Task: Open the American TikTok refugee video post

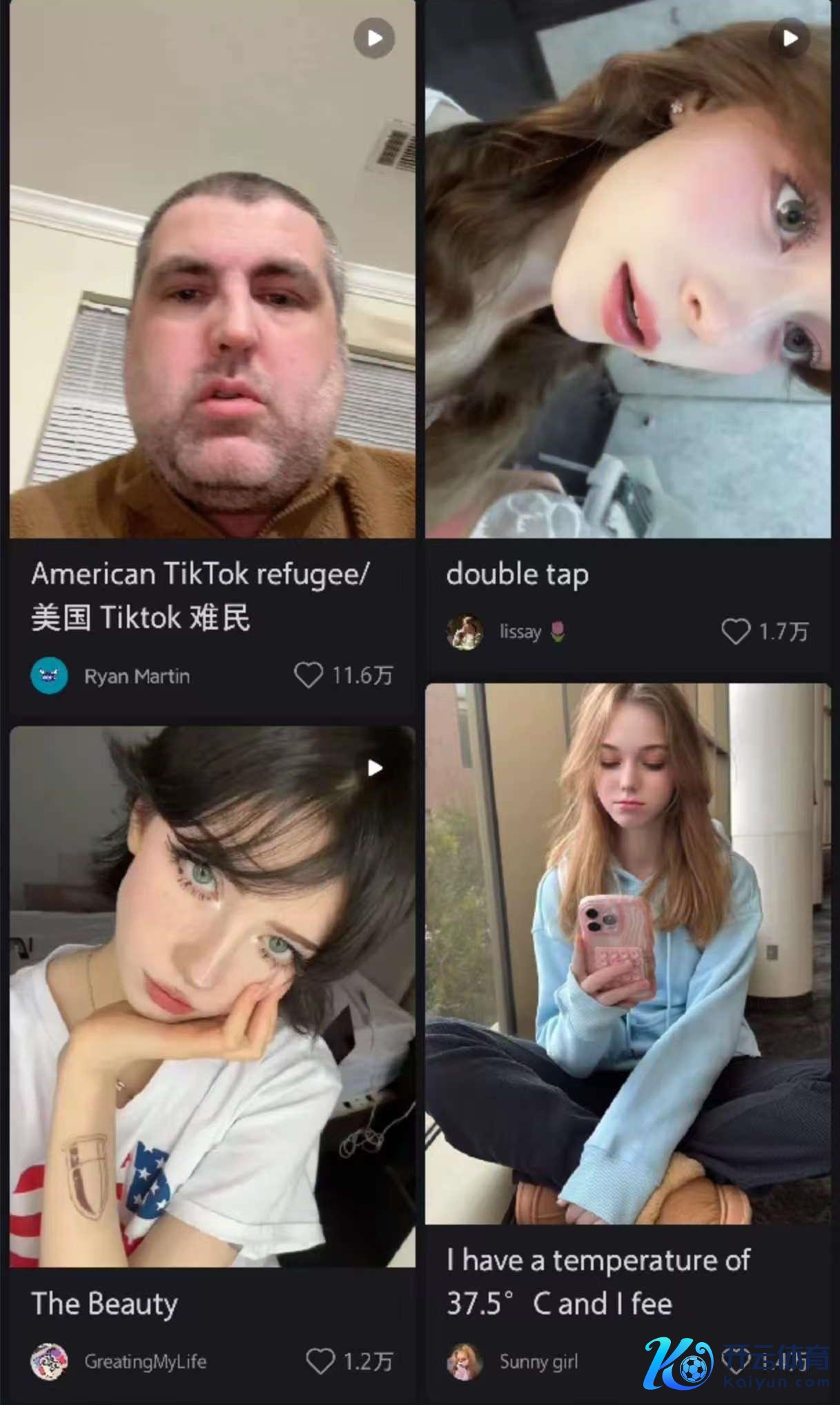Action: (x=212, y=276)
